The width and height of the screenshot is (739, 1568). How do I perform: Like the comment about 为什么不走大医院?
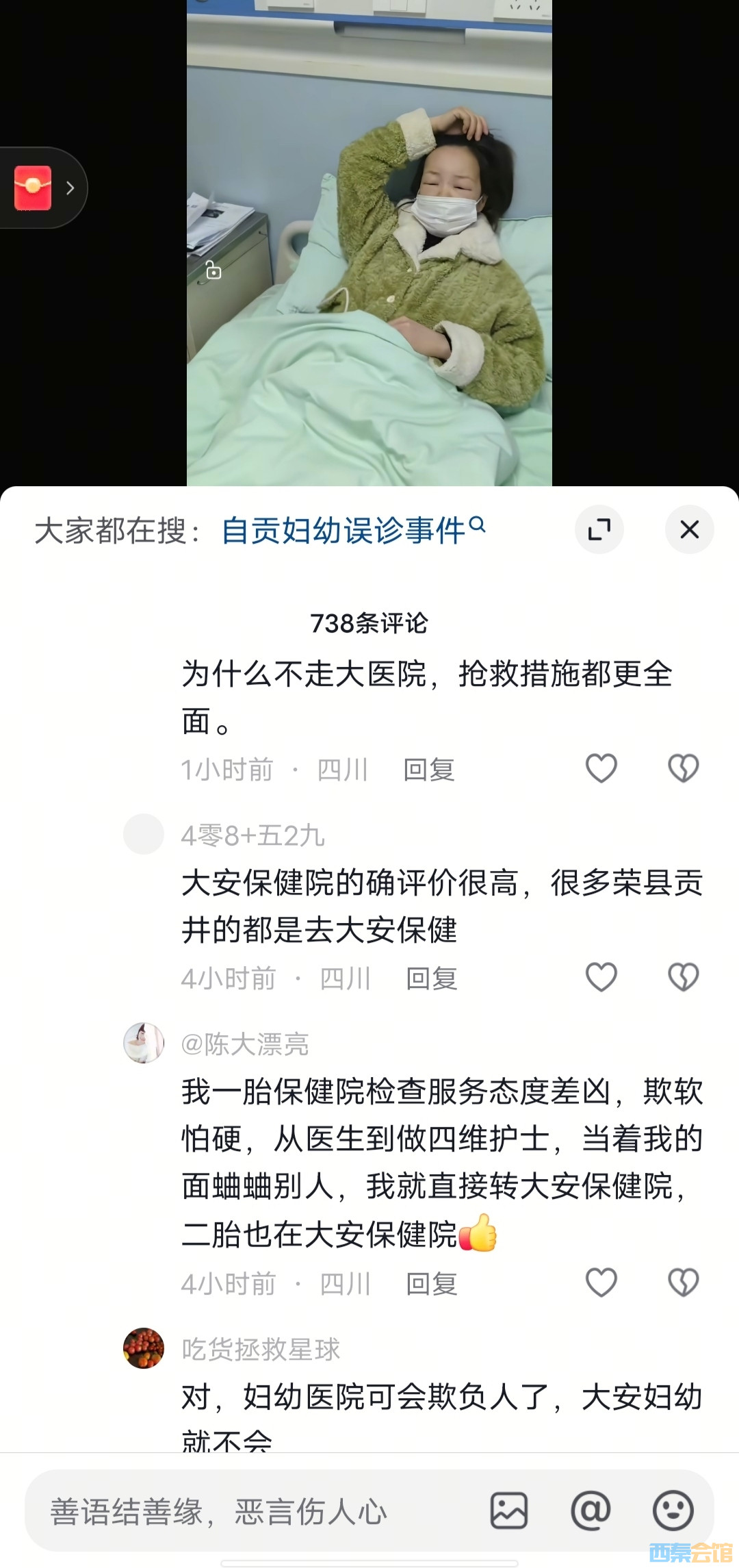601,768
